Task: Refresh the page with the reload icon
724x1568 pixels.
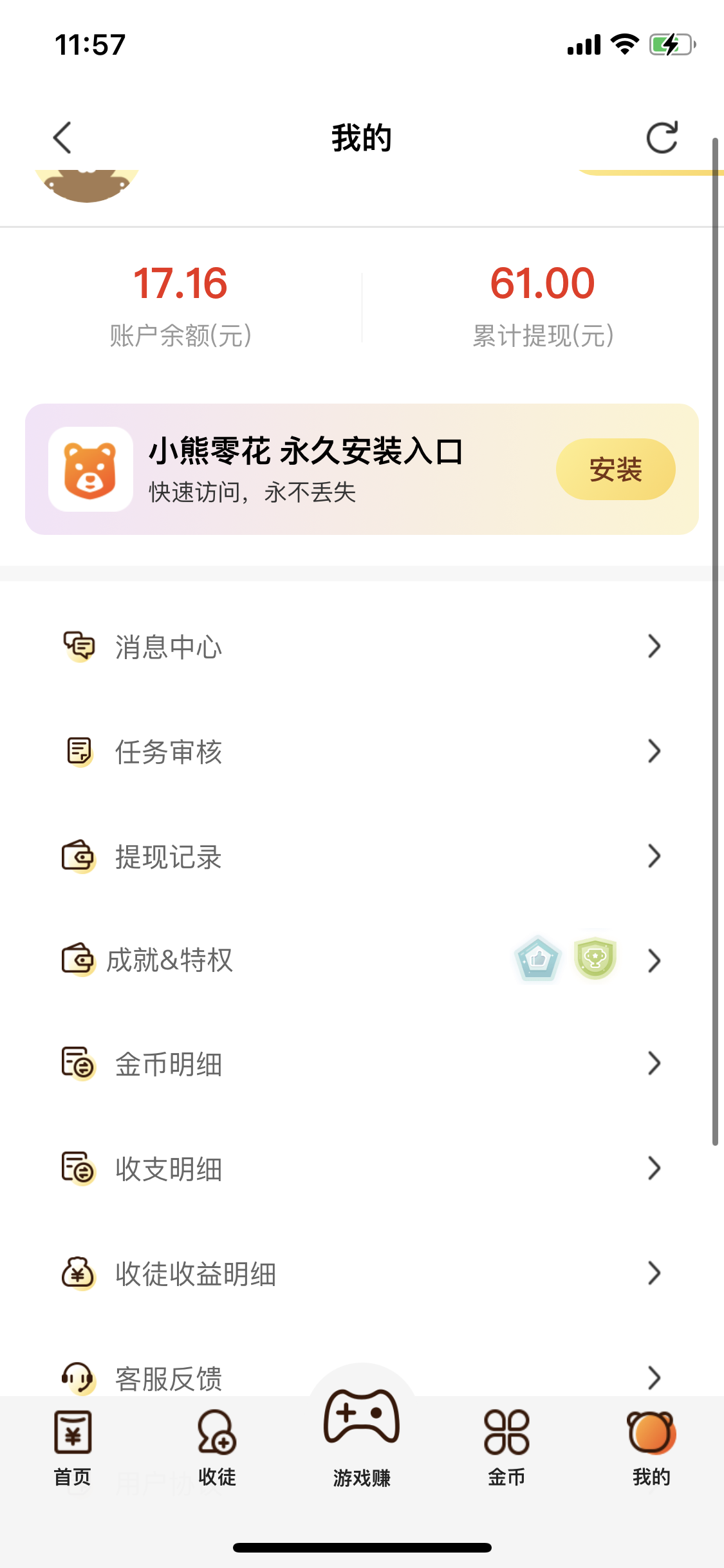Action: click(x=662, y=138)
